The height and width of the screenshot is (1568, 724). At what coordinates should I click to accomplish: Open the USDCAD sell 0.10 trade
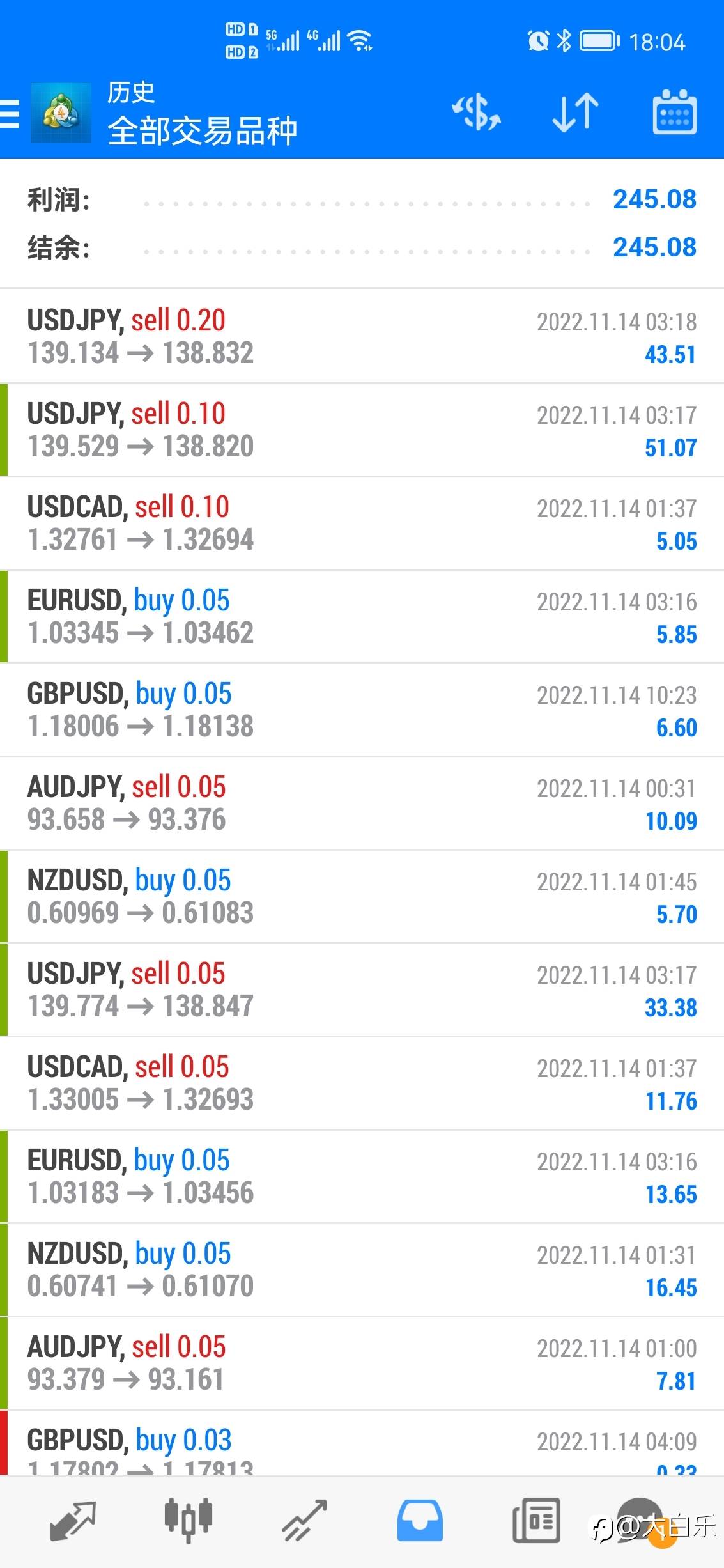(362, 523)
